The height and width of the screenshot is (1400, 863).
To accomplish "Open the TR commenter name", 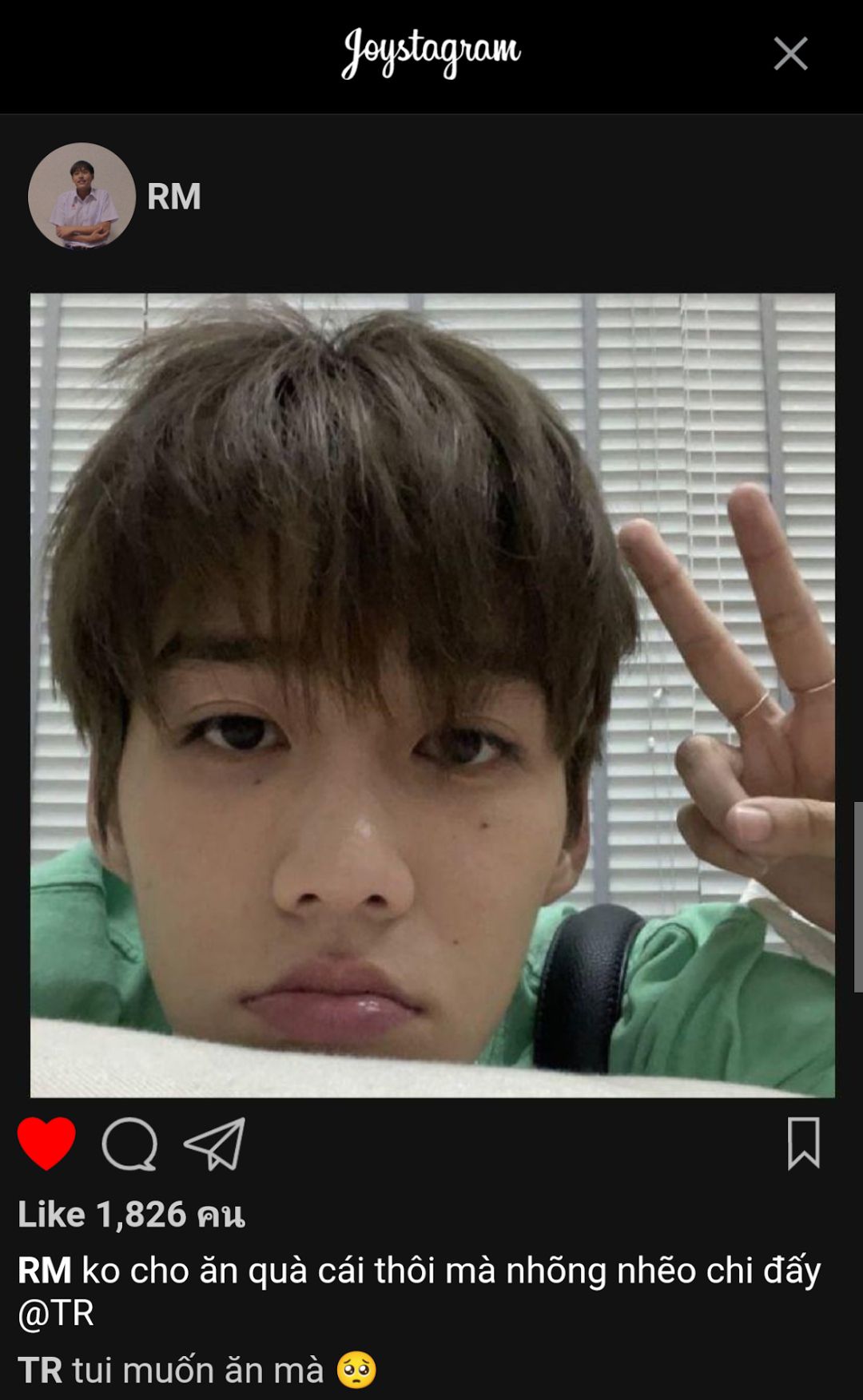I will tap(40, 1370).
